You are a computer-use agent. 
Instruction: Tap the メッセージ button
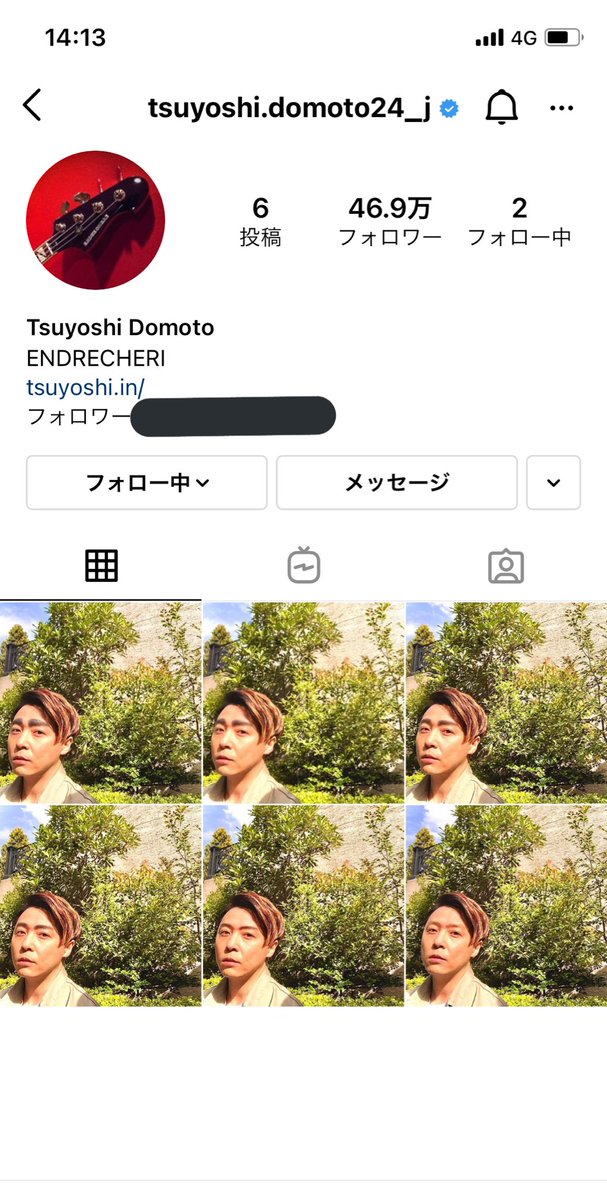(397, 483)
